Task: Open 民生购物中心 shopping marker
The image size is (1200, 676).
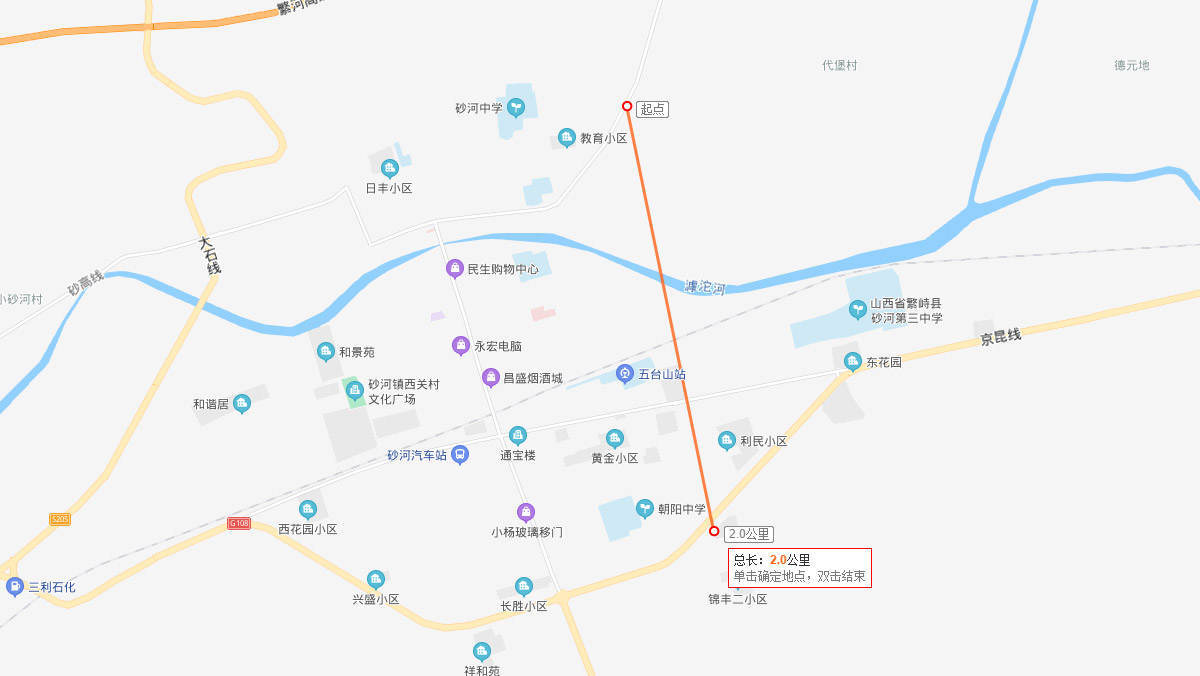Action: (x=454, y=268)
